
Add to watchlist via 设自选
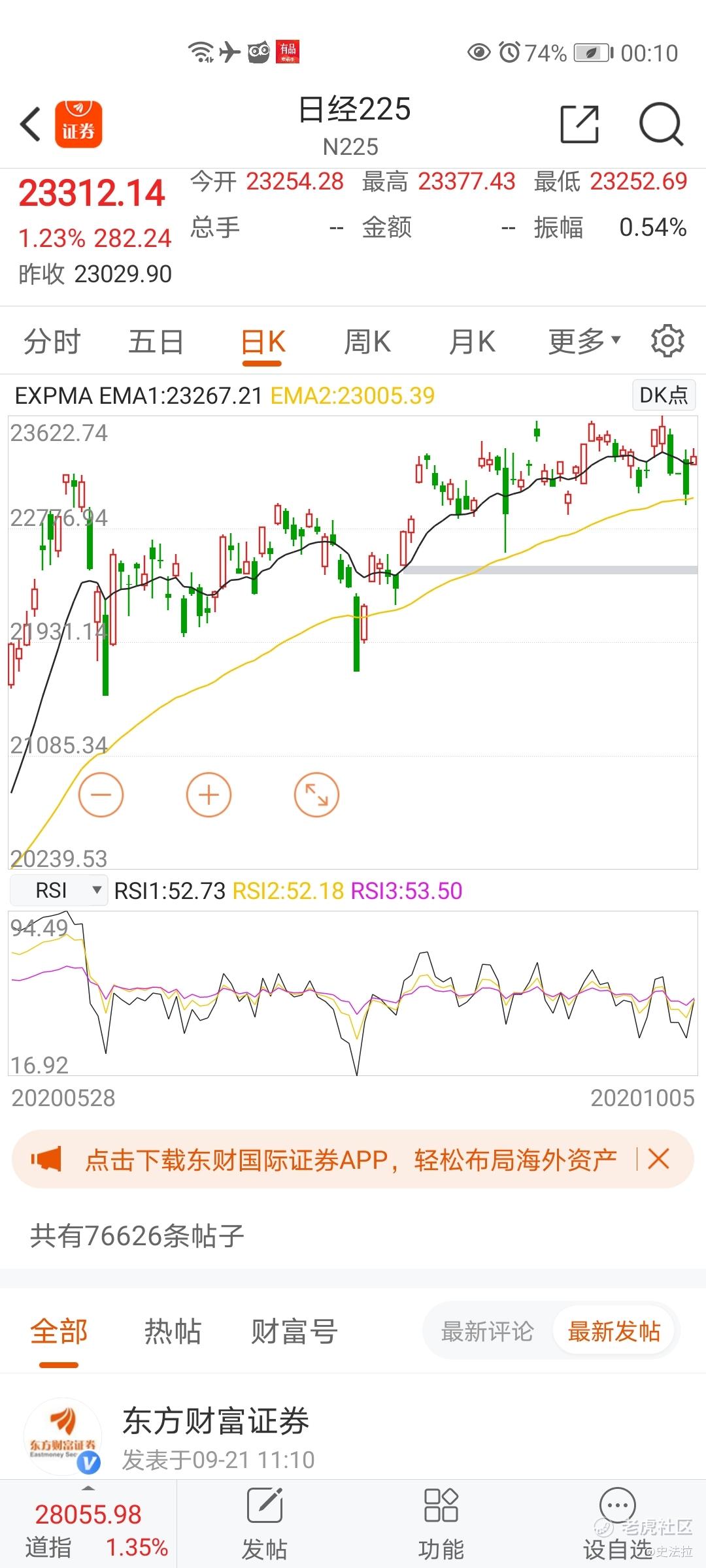(x=617, y=1524)
